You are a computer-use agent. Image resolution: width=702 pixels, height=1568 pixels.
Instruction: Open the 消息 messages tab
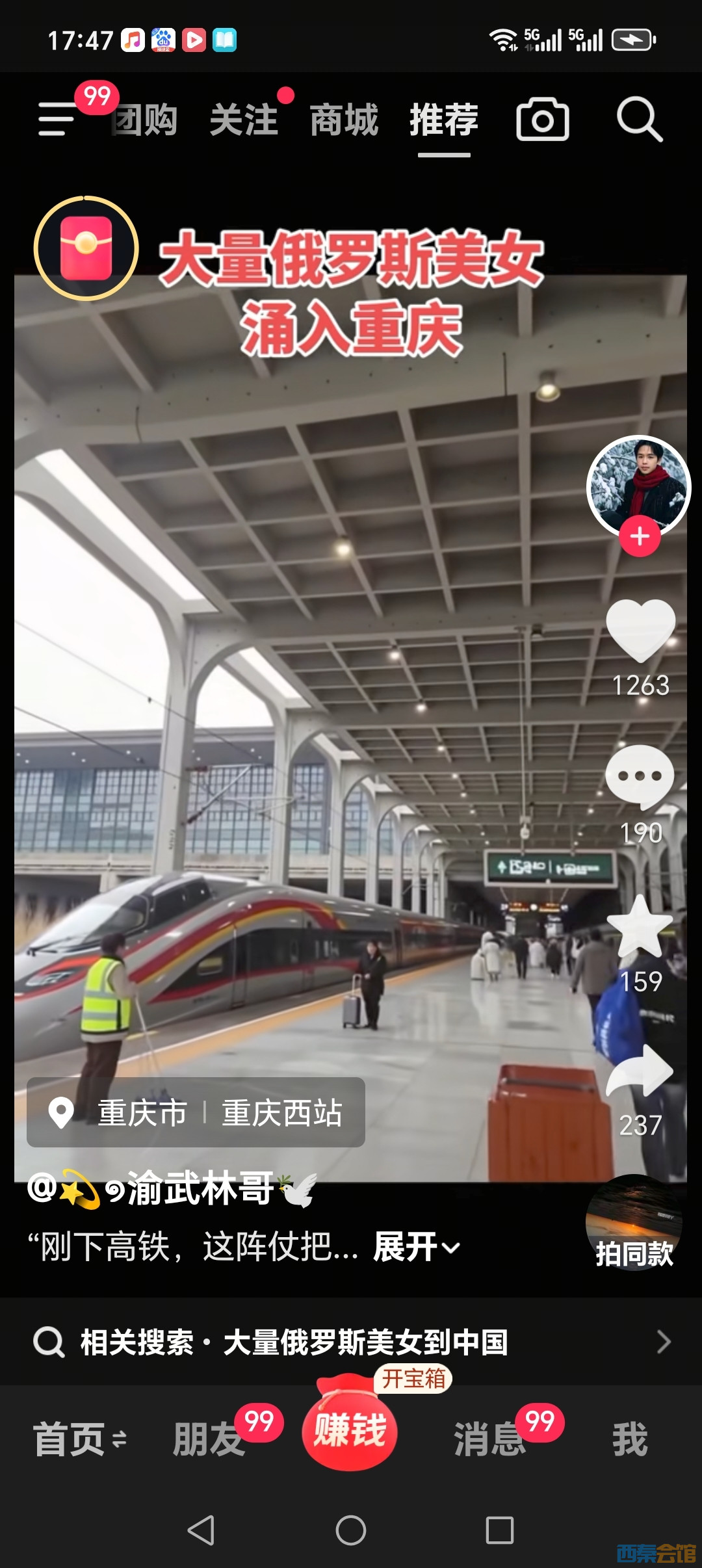(x=489, y=1439)
